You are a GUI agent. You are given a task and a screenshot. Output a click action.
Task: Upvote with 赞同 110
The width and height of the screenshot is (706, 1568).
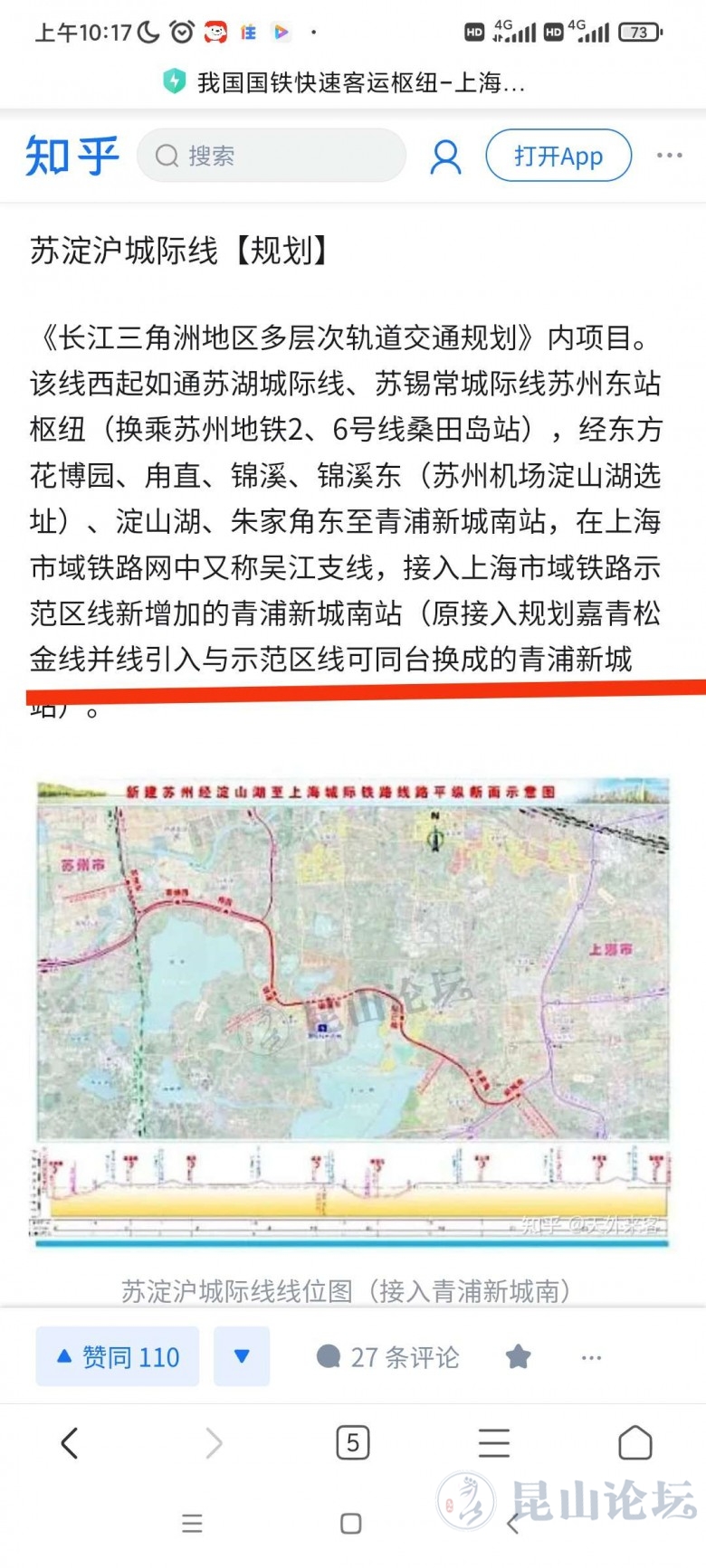[118, 1356]
